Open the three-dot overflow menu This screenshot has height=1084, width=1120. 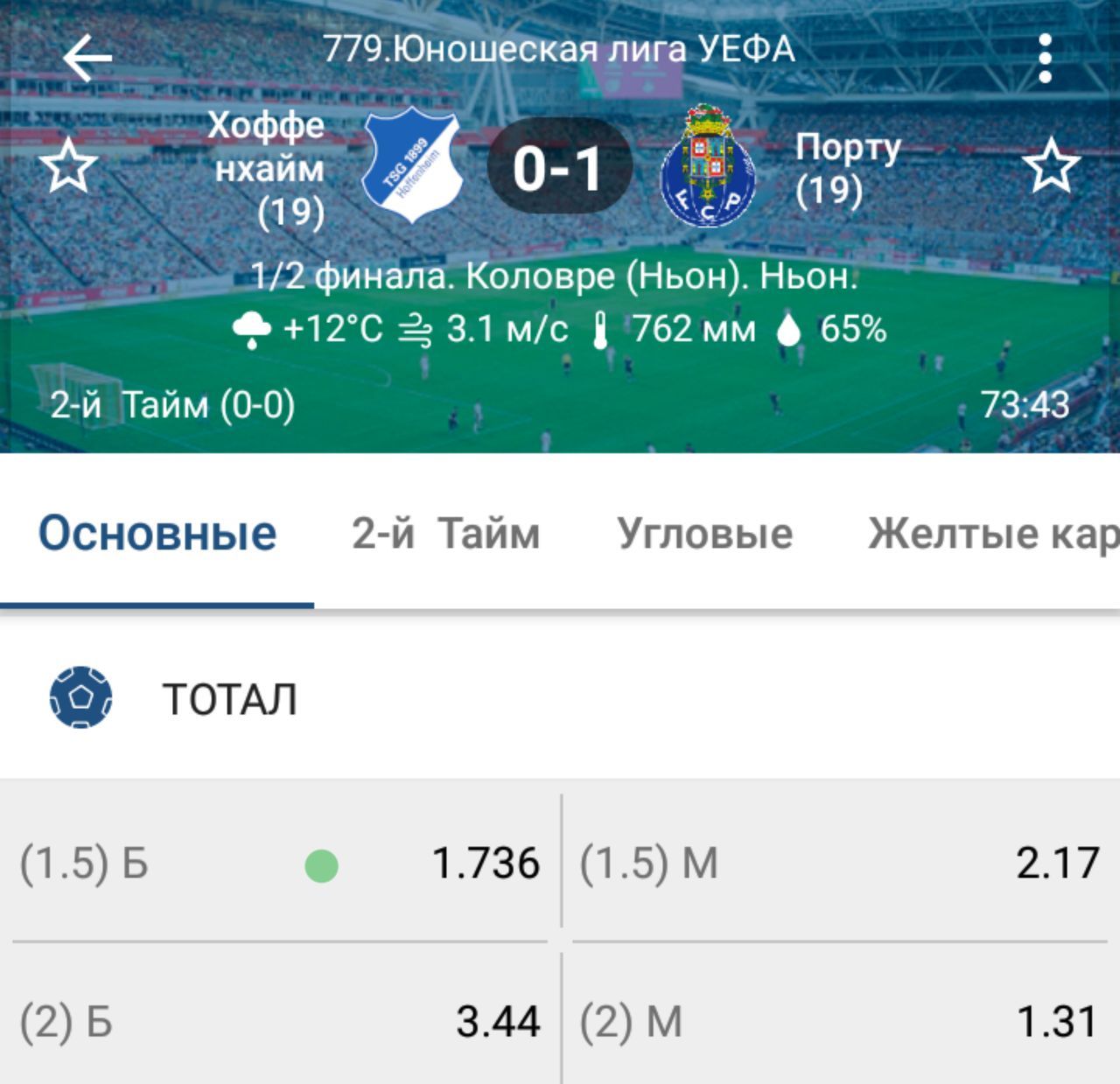tap(1045, 59)
